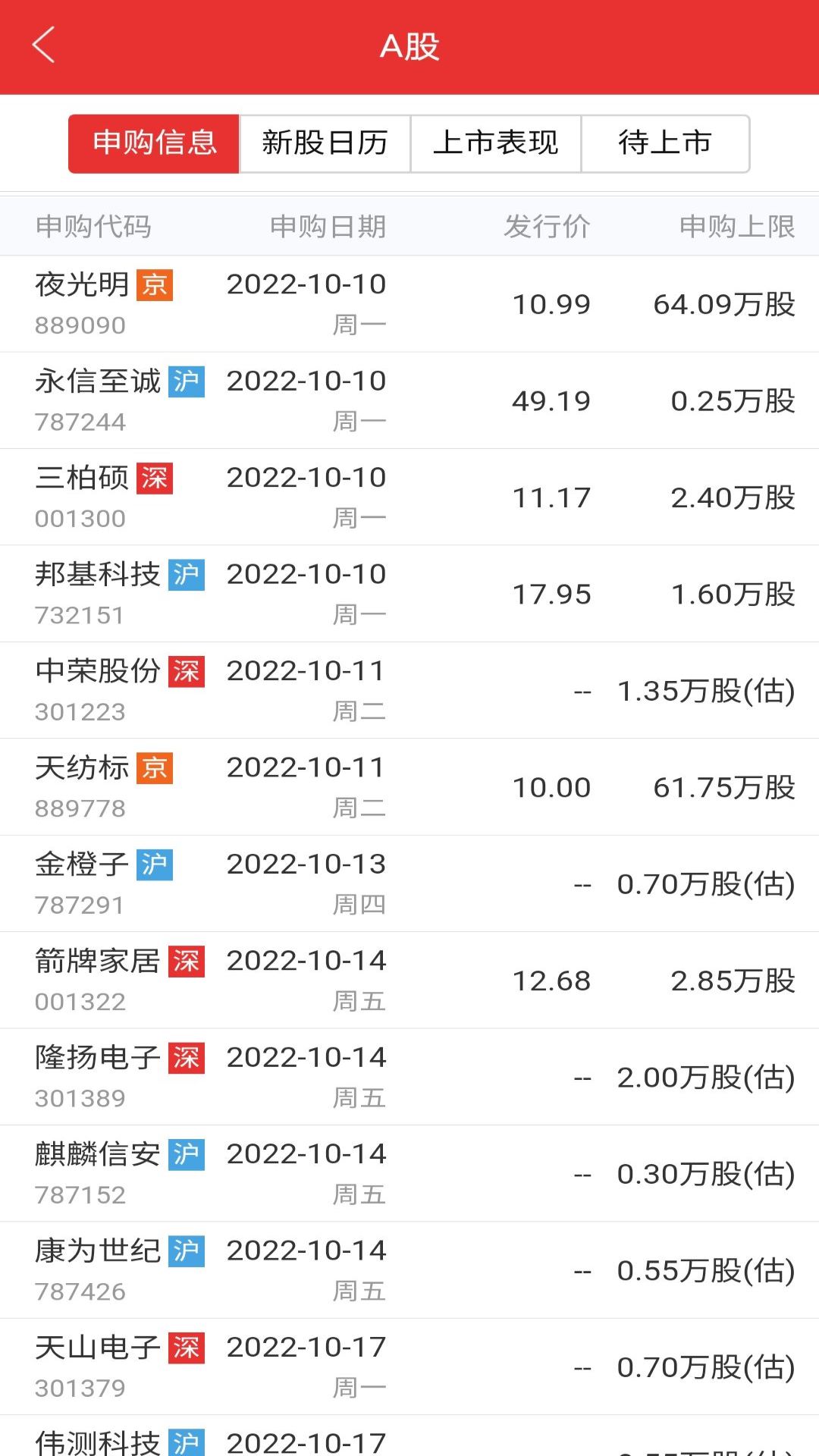Open 隆扬电子 301389 details
The image size is (819, 1456).
point(409,1077)
